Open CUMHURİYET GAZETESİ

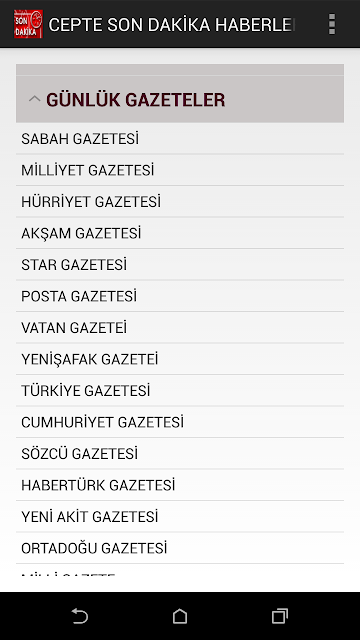(180, 422)
